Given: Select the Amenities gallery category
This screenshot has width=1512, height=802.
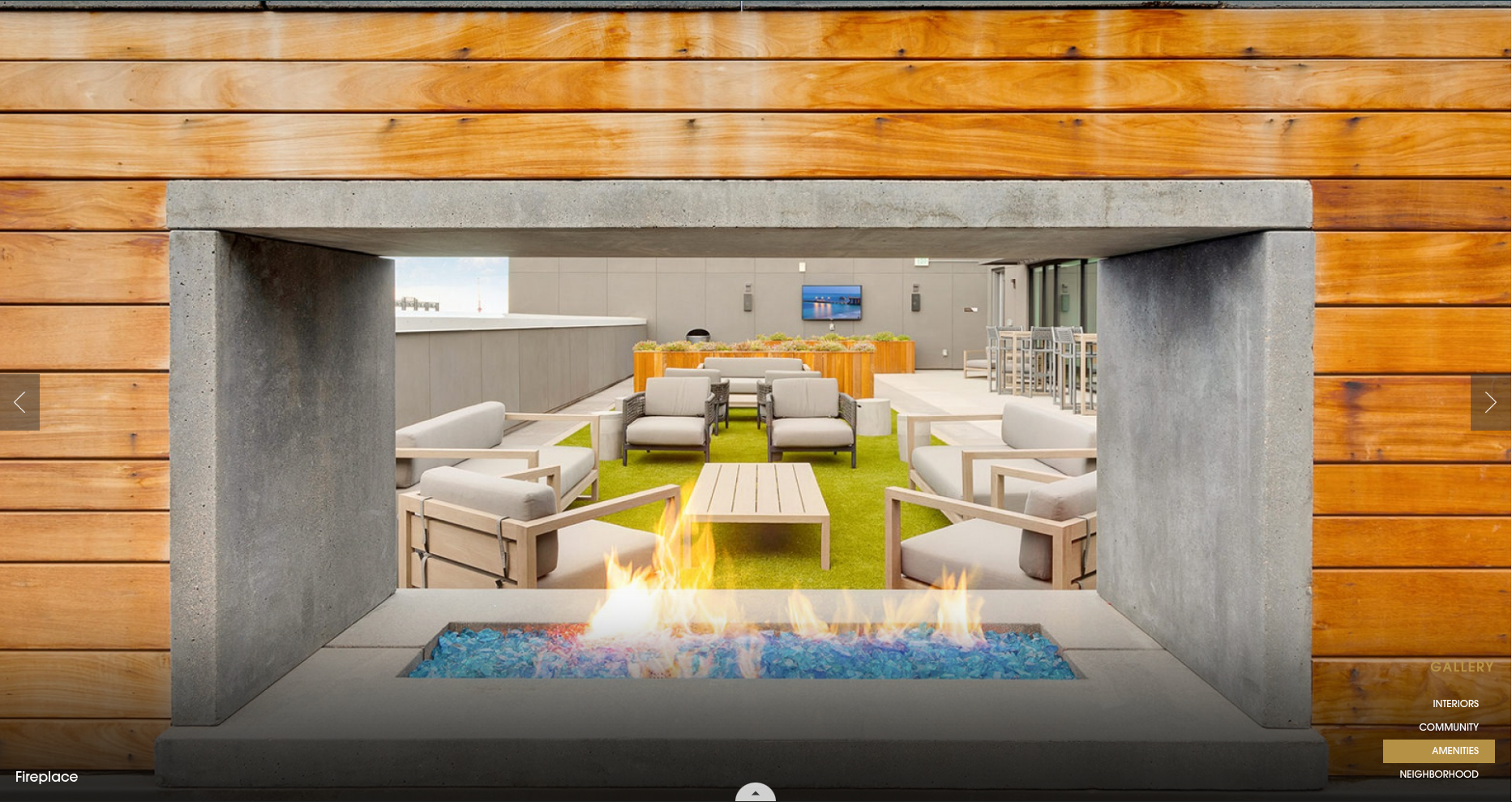Looking at the screenshot, I should click(x=1454, y=751).
